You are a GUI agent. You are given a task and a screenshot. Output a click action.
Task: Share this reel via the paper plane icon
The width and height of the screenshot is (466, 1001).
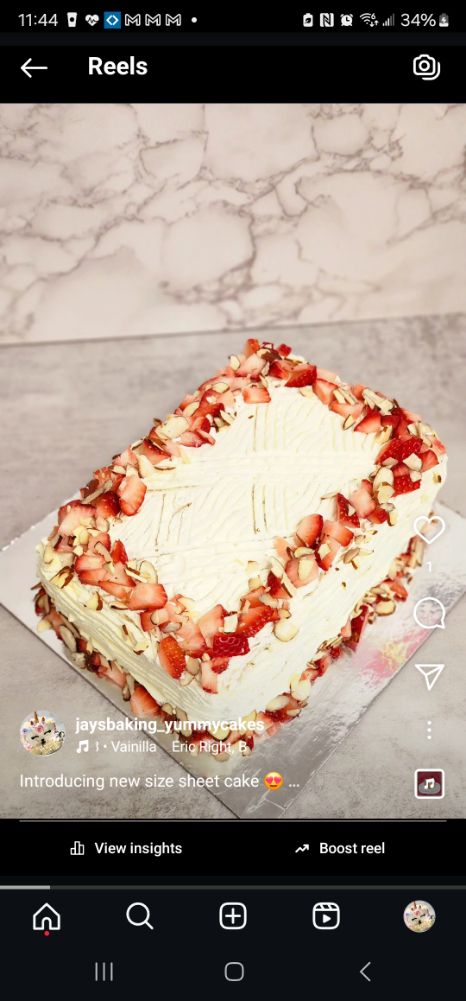coord(429,676)
